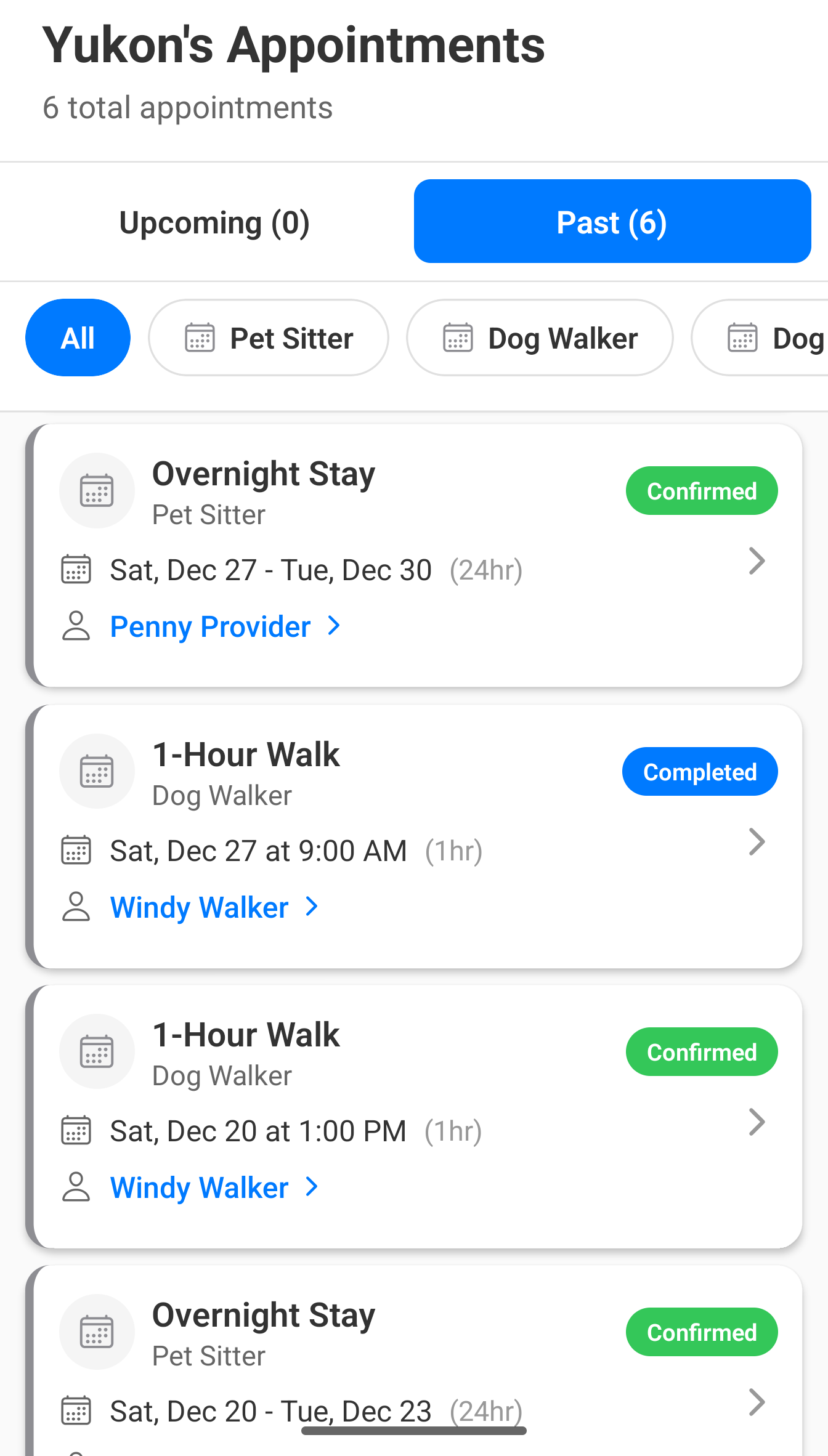Enable the Pet Sitter filter
Image resolution: width=828 pixels, height=1456 pixels.
pos(268,338)
